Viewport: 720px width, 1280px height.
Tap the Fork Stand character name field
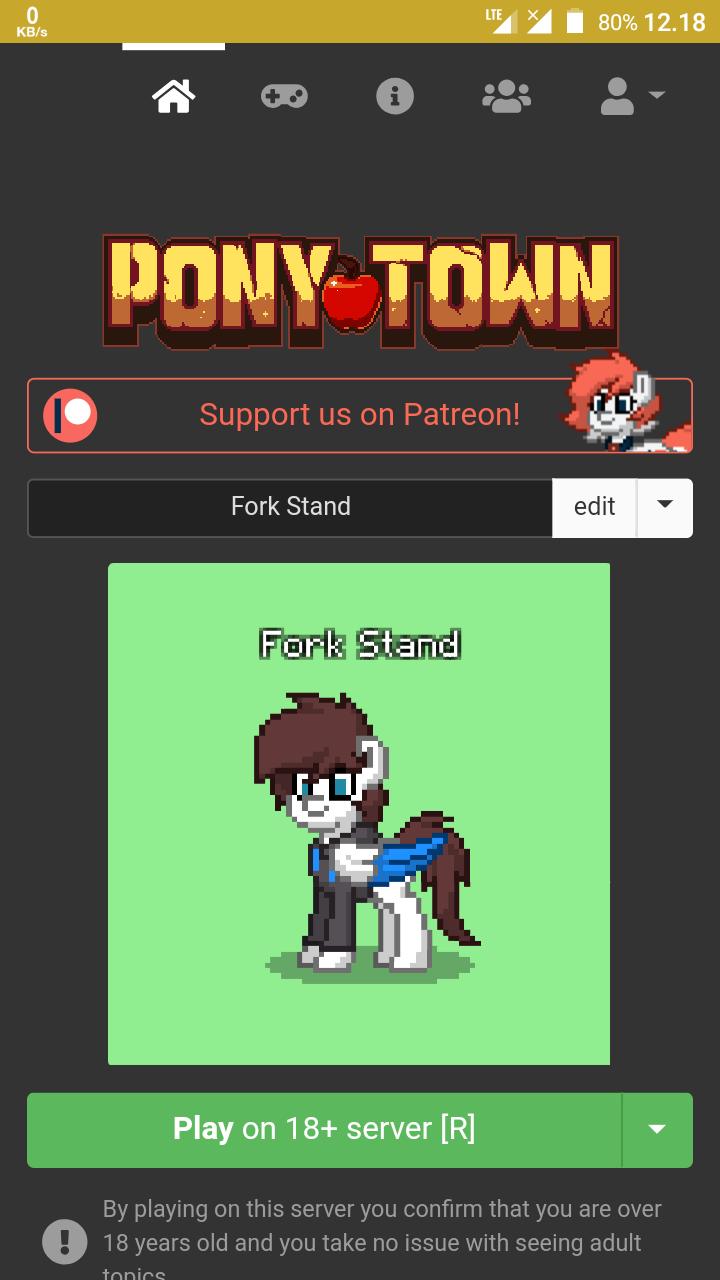pyautogui.click(x=290, y=507)
